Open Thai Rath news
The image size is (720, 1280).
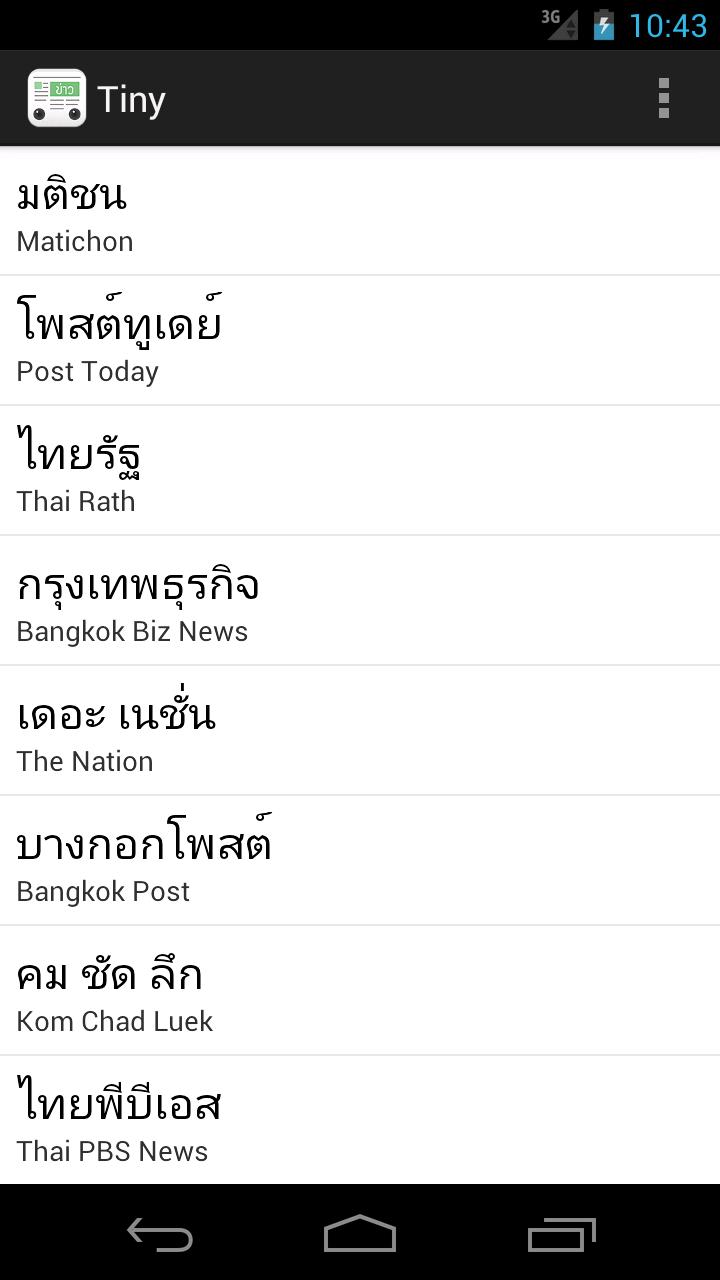point(360,470)
